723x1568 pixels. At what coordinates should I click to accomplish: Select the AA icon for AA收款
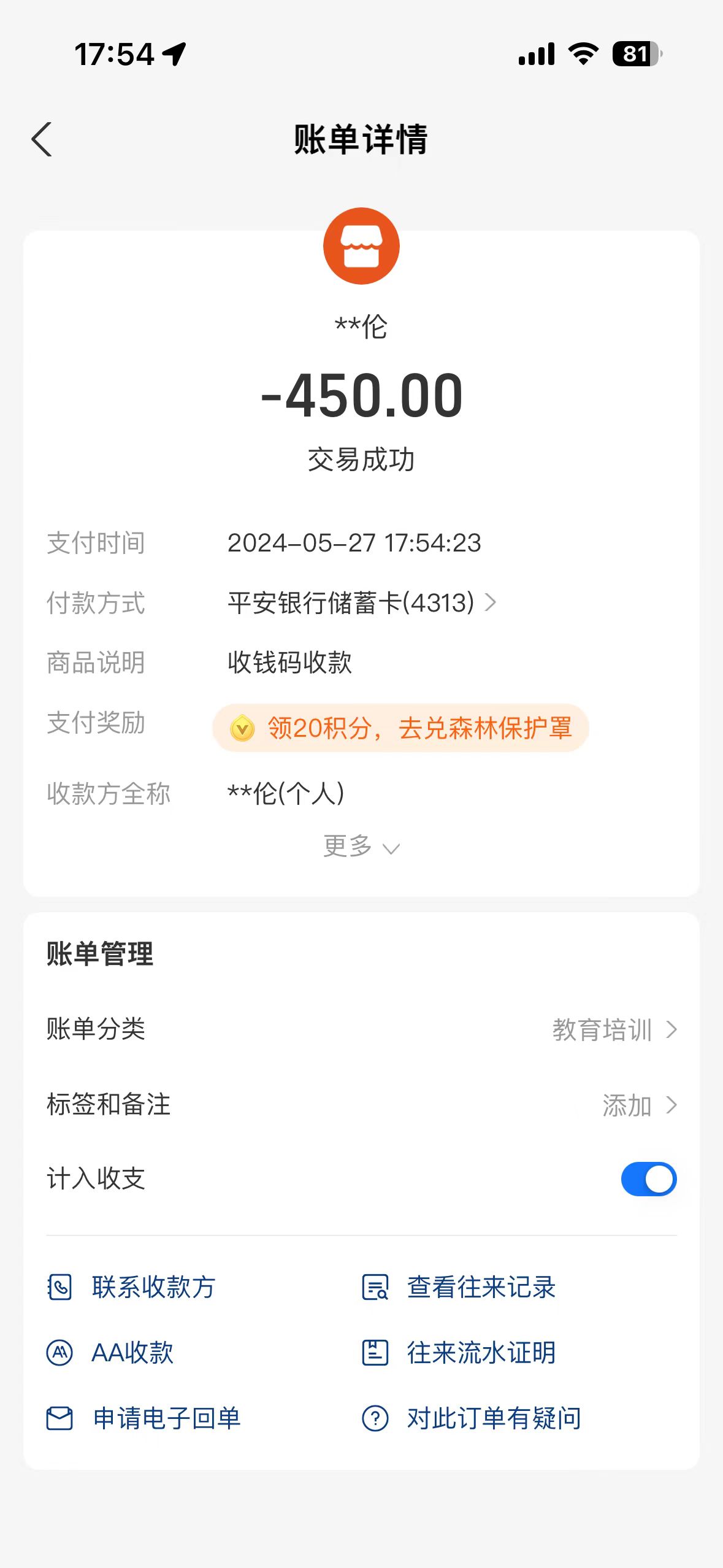[59, 1353]
